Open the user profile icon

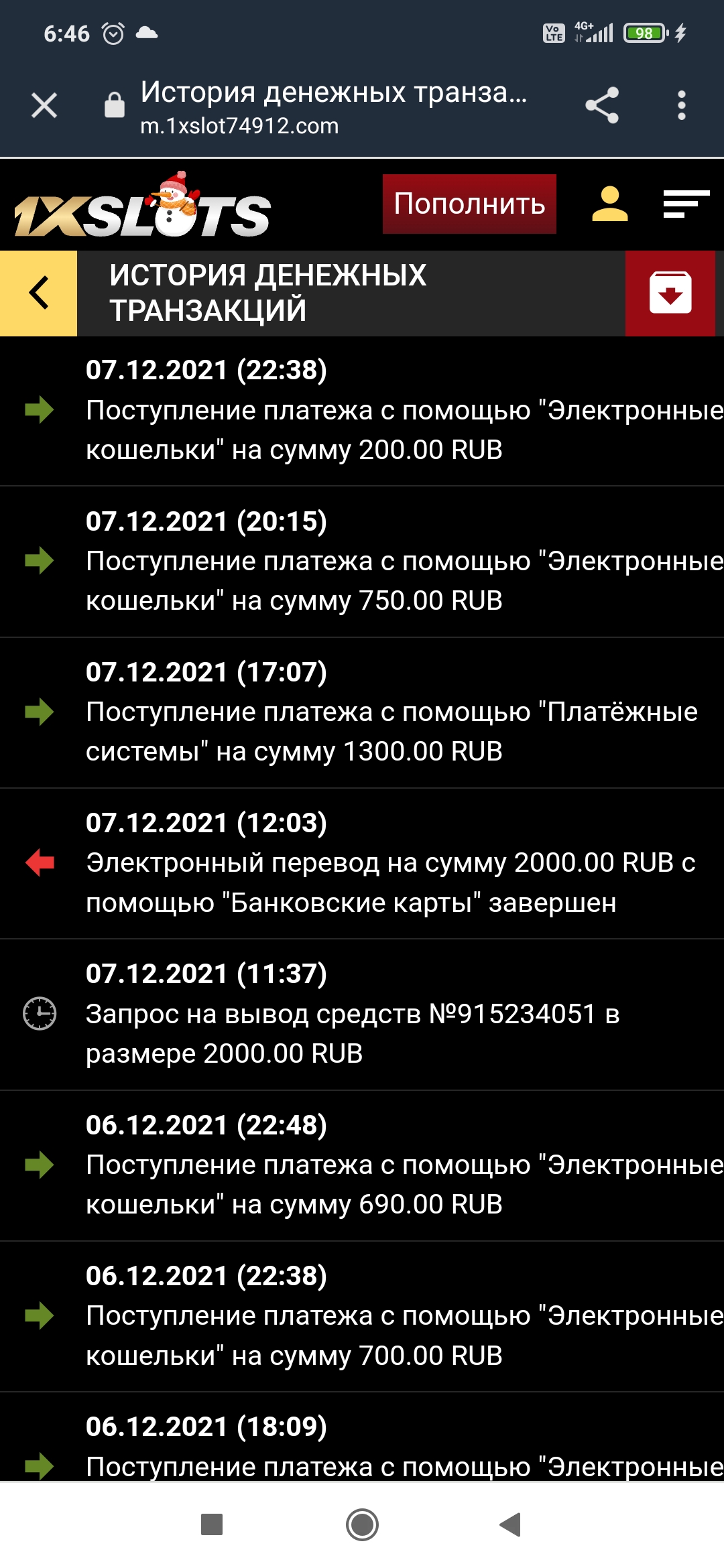point(609,204)
